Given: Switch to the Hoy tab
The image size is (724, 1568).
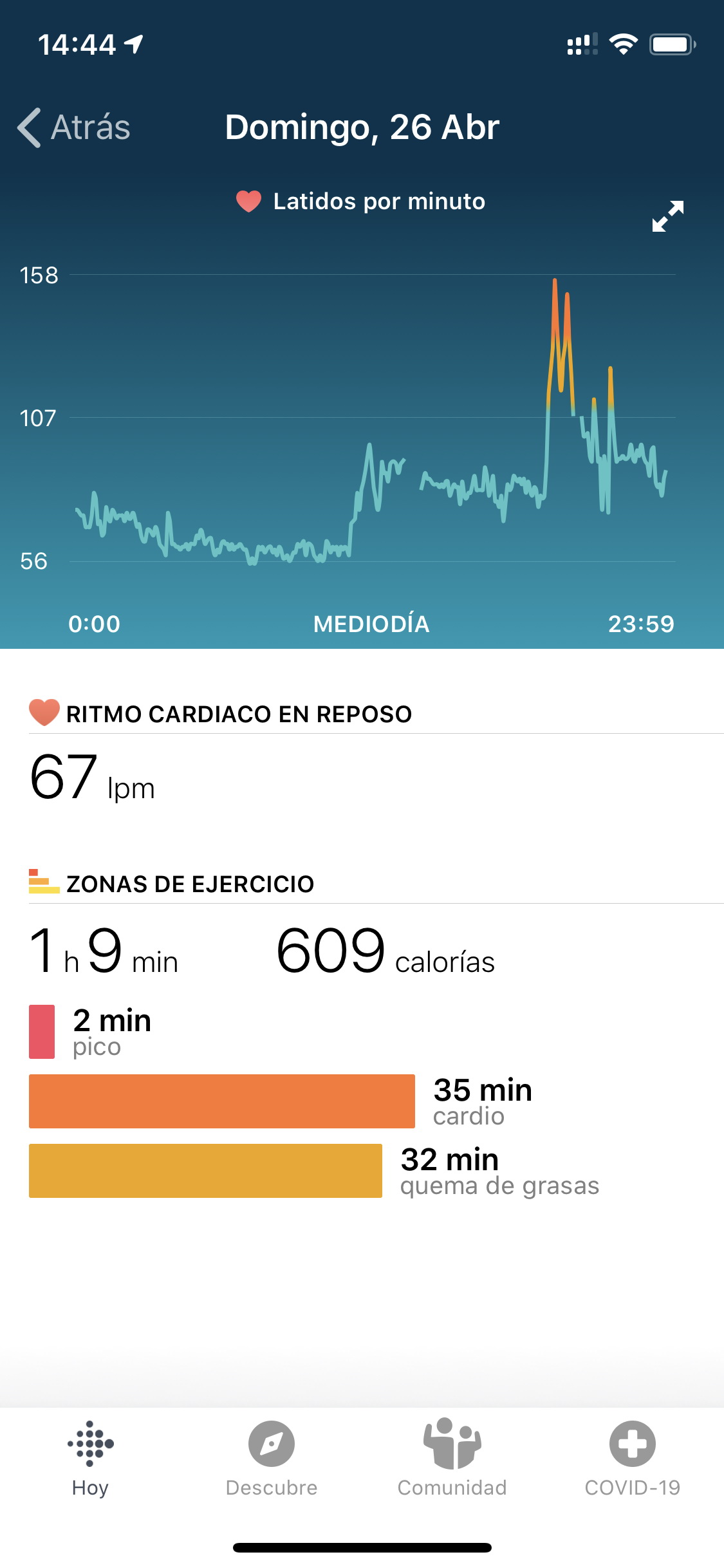Looking at the screenshot, I should coord(90,1459).
